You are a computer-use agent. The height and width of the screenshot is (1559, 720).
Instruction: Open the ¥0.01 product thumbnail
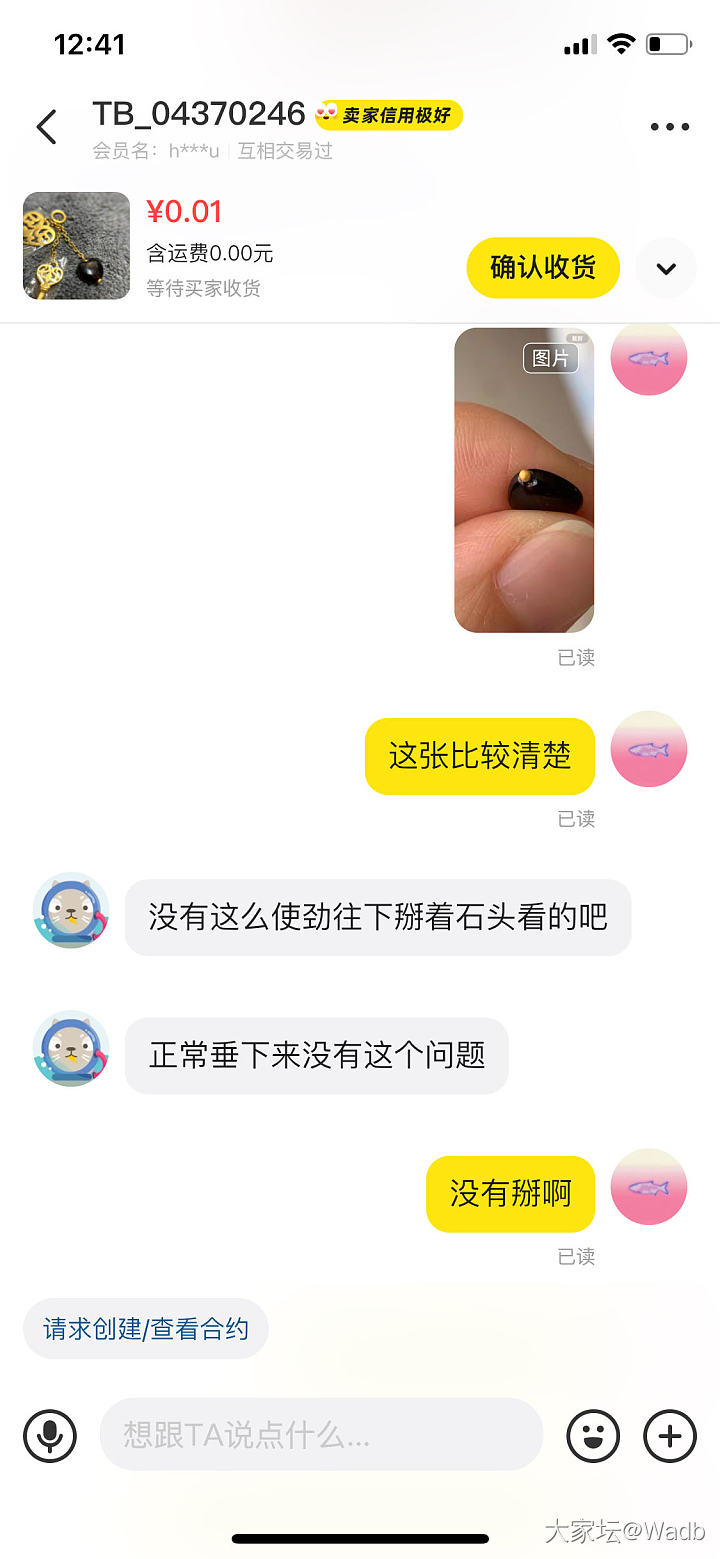click(x=77, y=246)
